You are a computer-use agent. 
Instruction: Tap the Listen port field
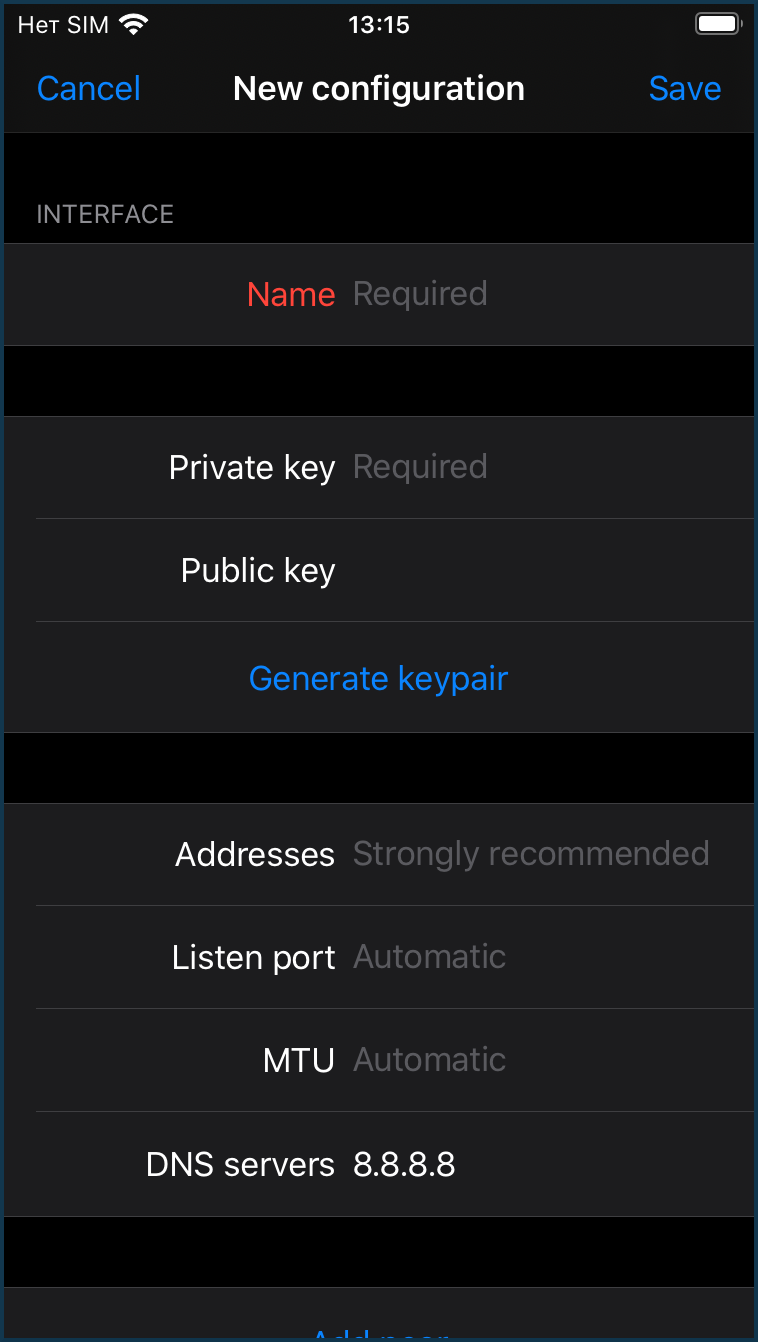pos(254,957)
